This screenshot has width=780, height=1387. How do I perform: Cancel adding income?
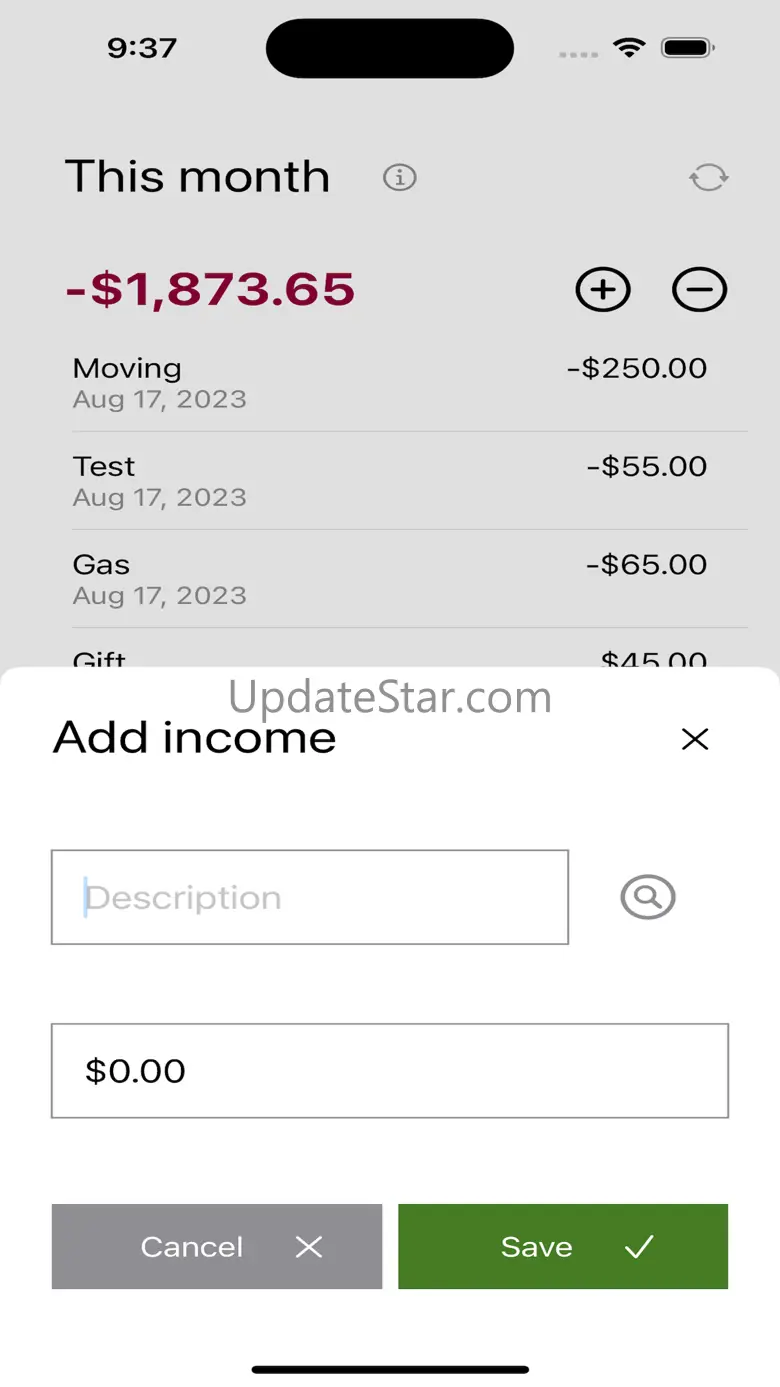pyautogui.click(x=217, y=1246)
